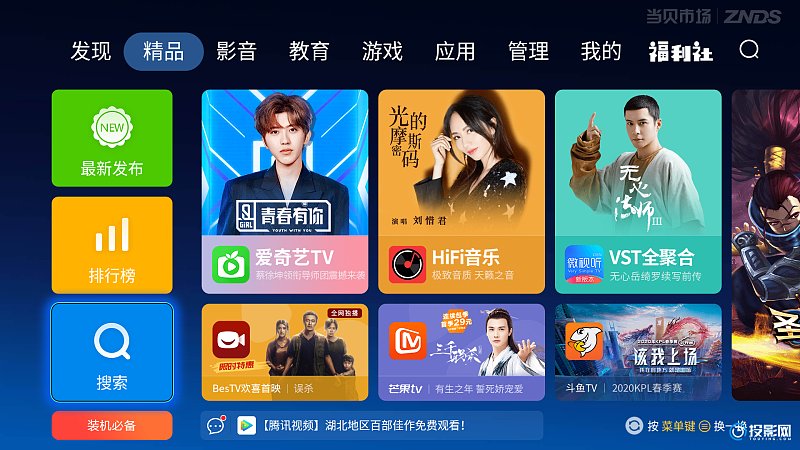
Task: Open the 管理 tab
Action: tap(528, 51)
